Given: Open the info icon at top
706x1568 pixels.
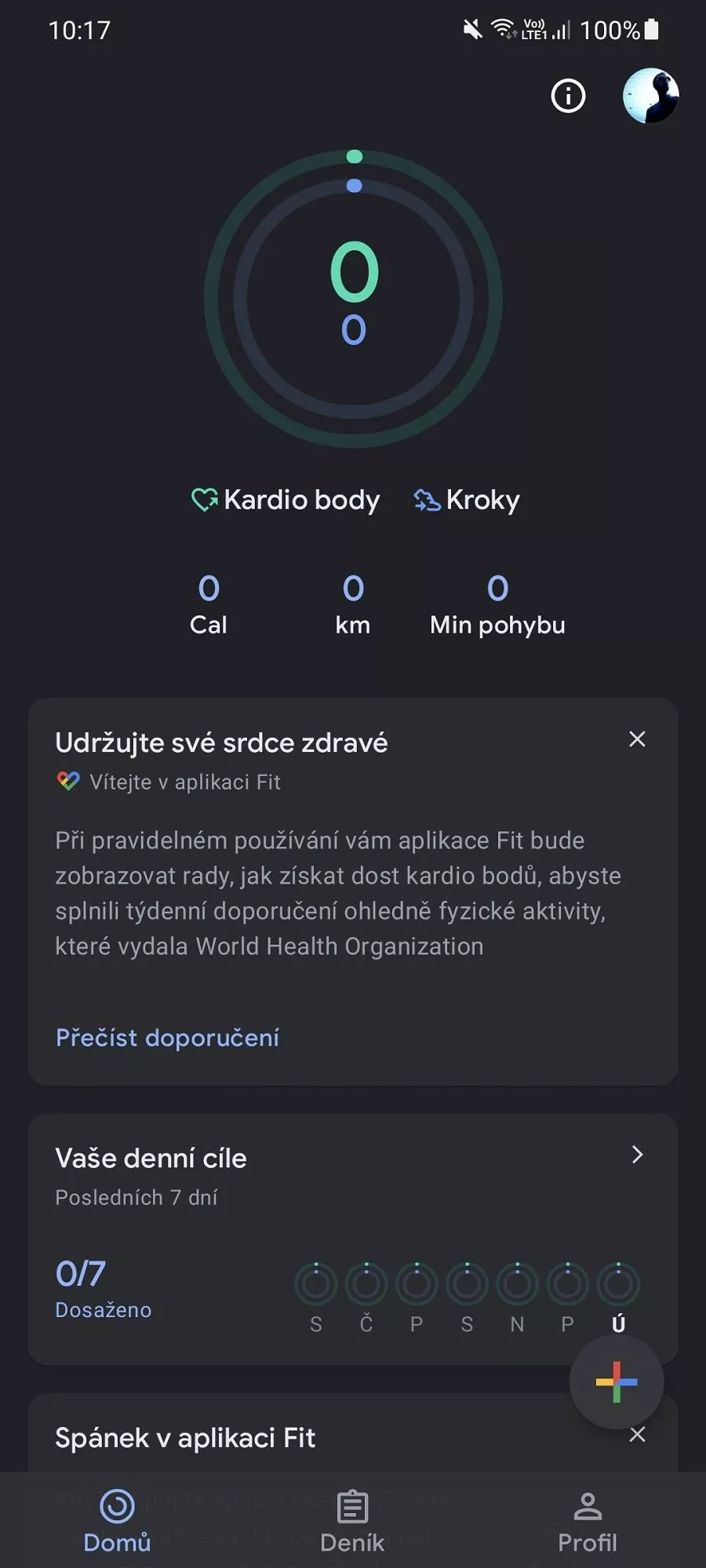Looking at the screenshot, I should (568, 96).
